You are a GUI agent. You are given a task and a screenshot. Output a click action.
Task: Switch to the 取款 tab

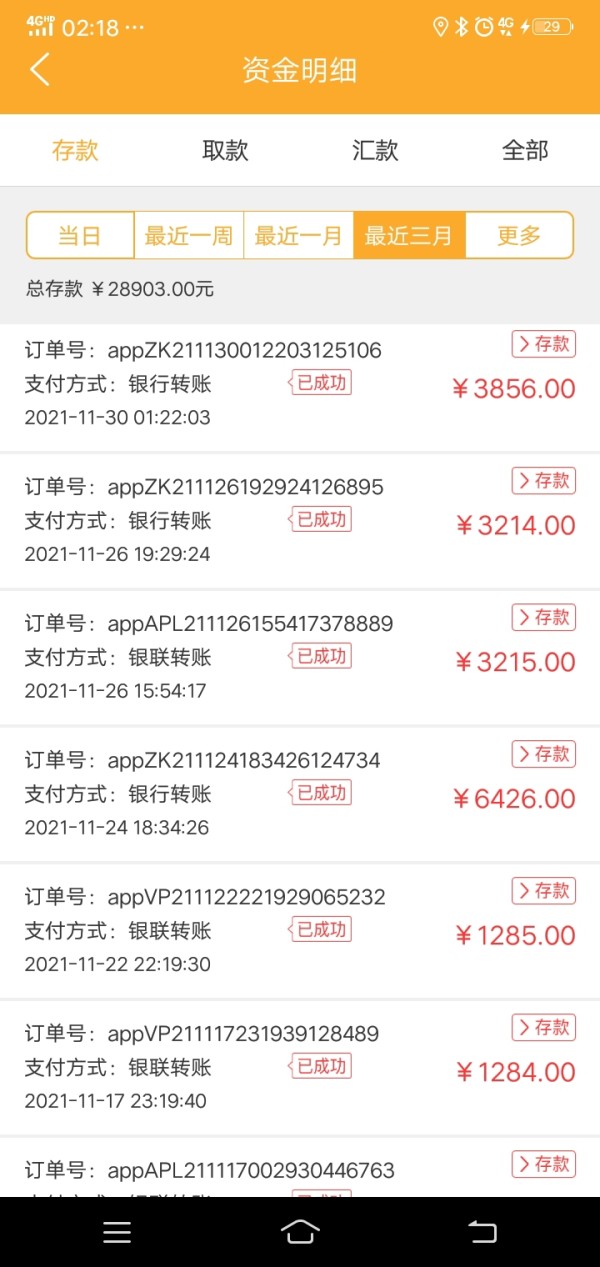coord(225,150)
